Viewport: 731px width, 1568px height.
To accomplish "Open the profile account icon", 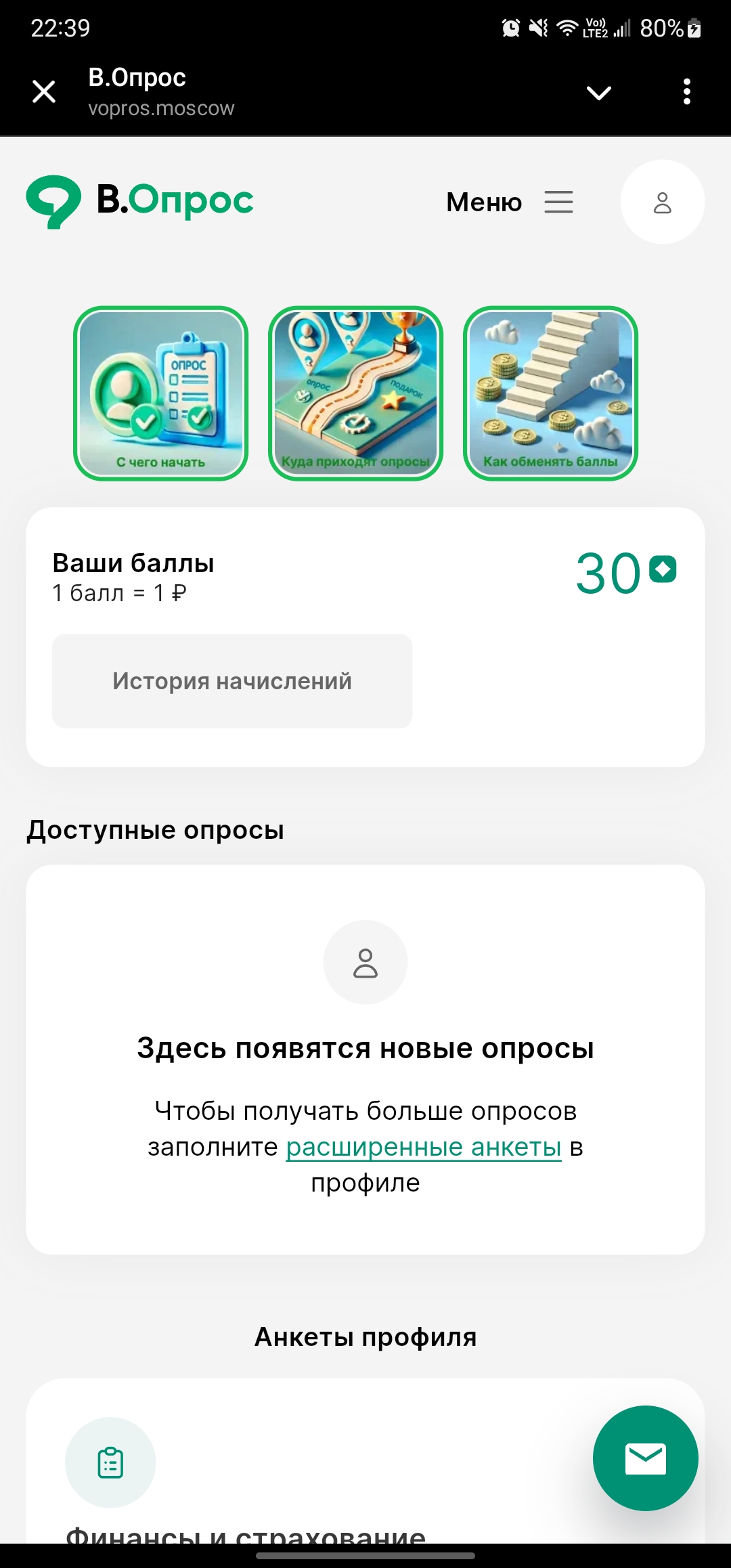I will click(661, 202).
